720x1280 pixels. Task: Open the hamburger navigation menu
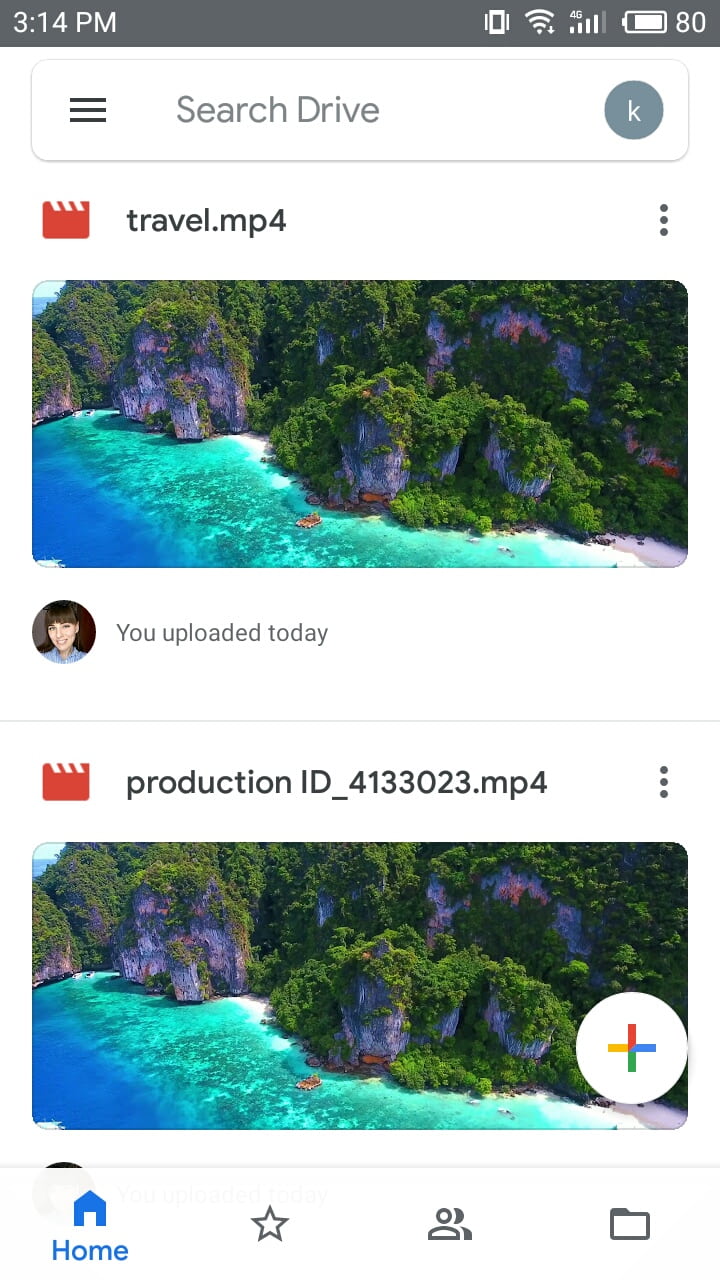[x=88, y=110]
